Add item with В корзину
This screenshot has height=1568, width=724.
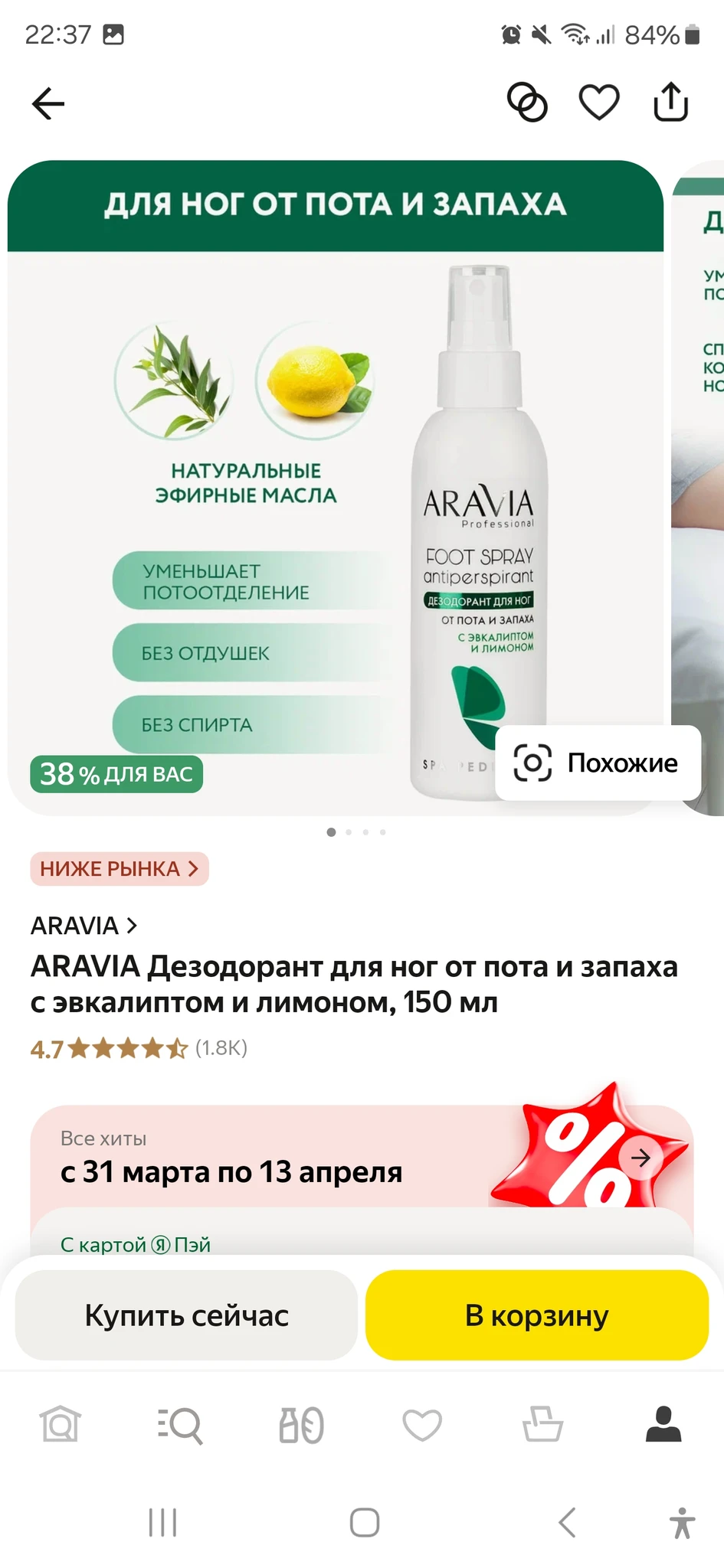(x=537, y=1315)
